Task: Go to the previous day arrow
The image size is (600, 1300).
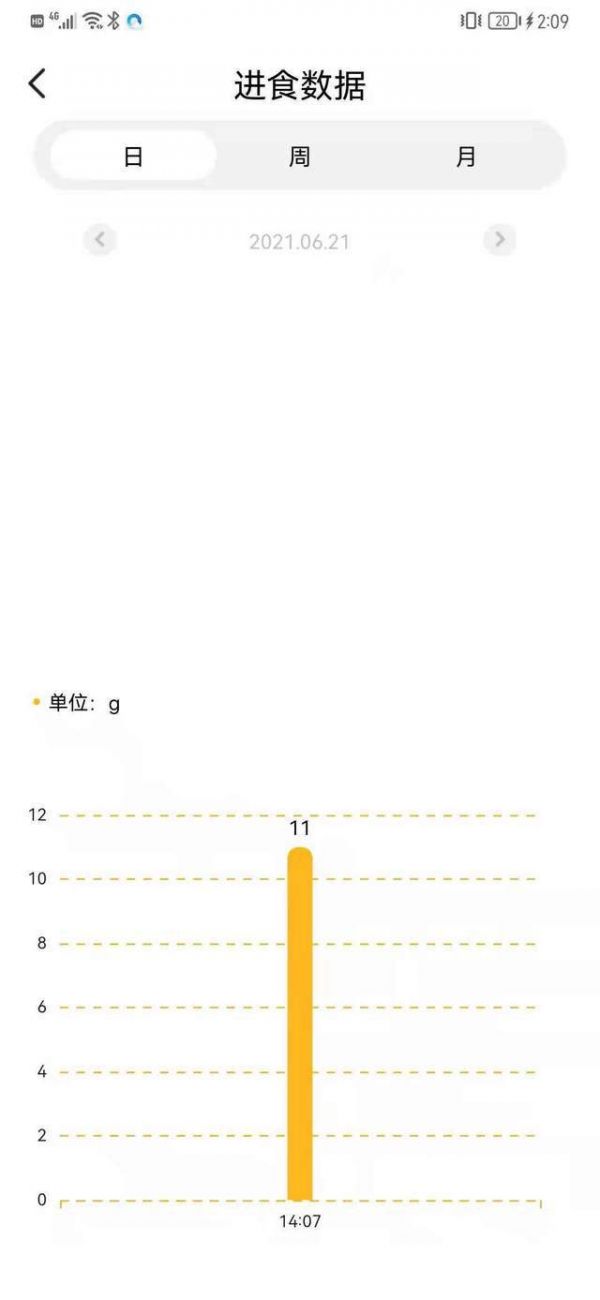Action: coord(99,240)
